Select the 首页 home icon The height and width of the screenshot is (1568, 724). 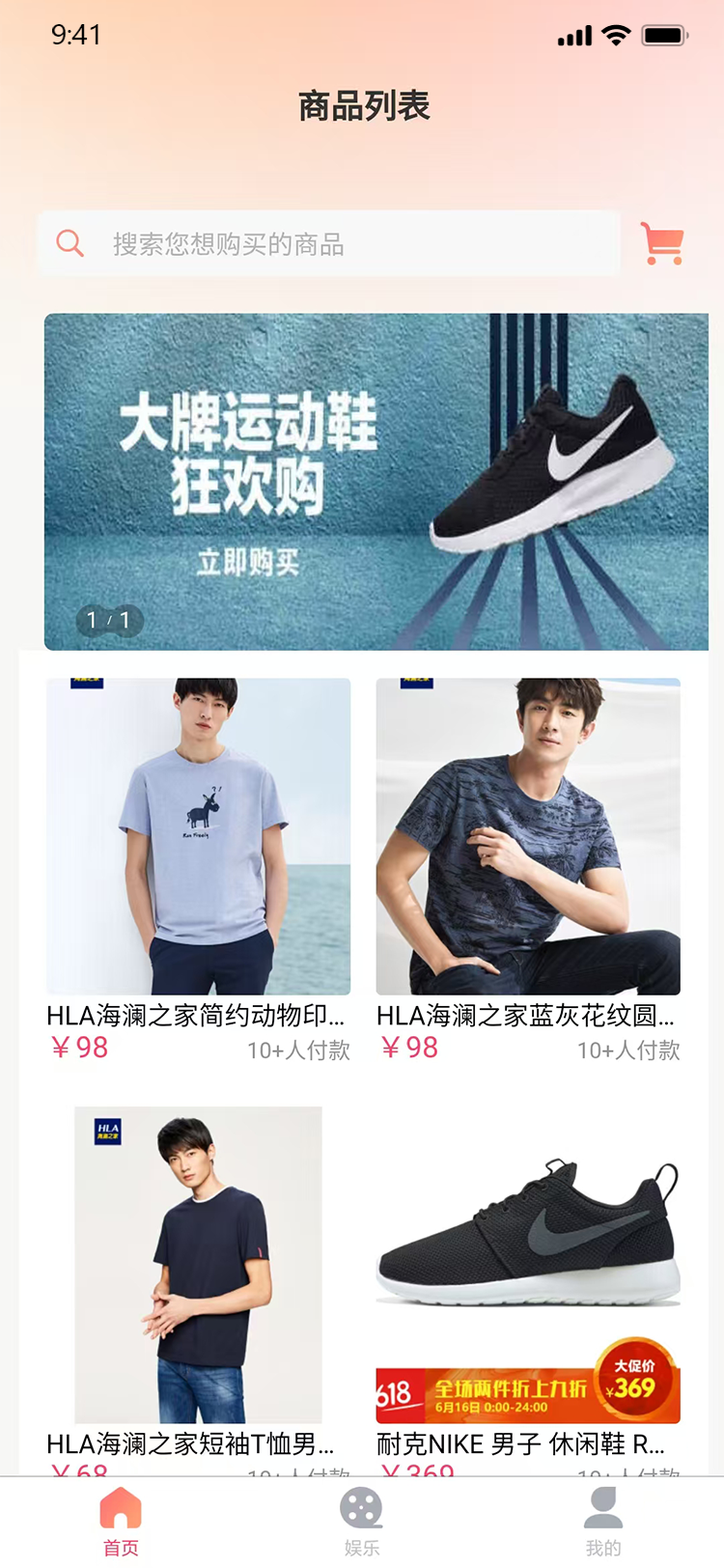point(120,1508)
